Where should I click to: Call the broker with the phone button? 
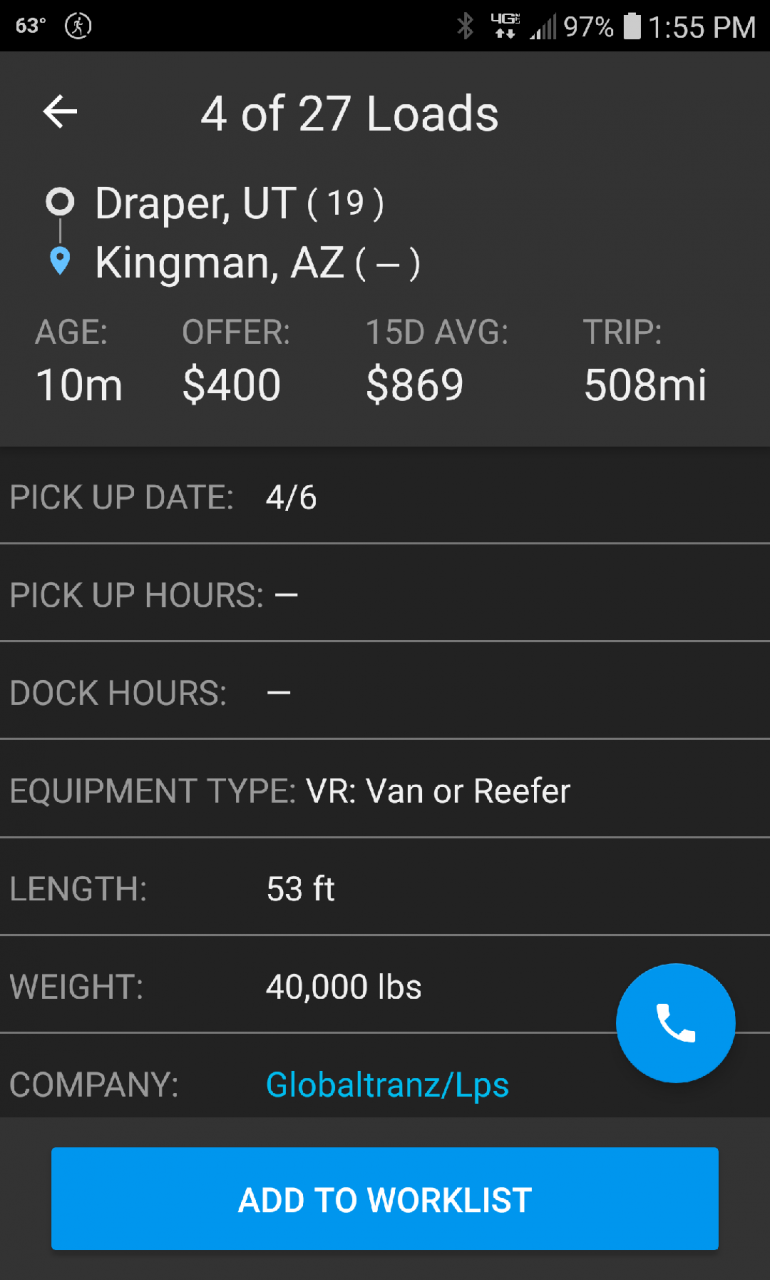click(676, 1023)
